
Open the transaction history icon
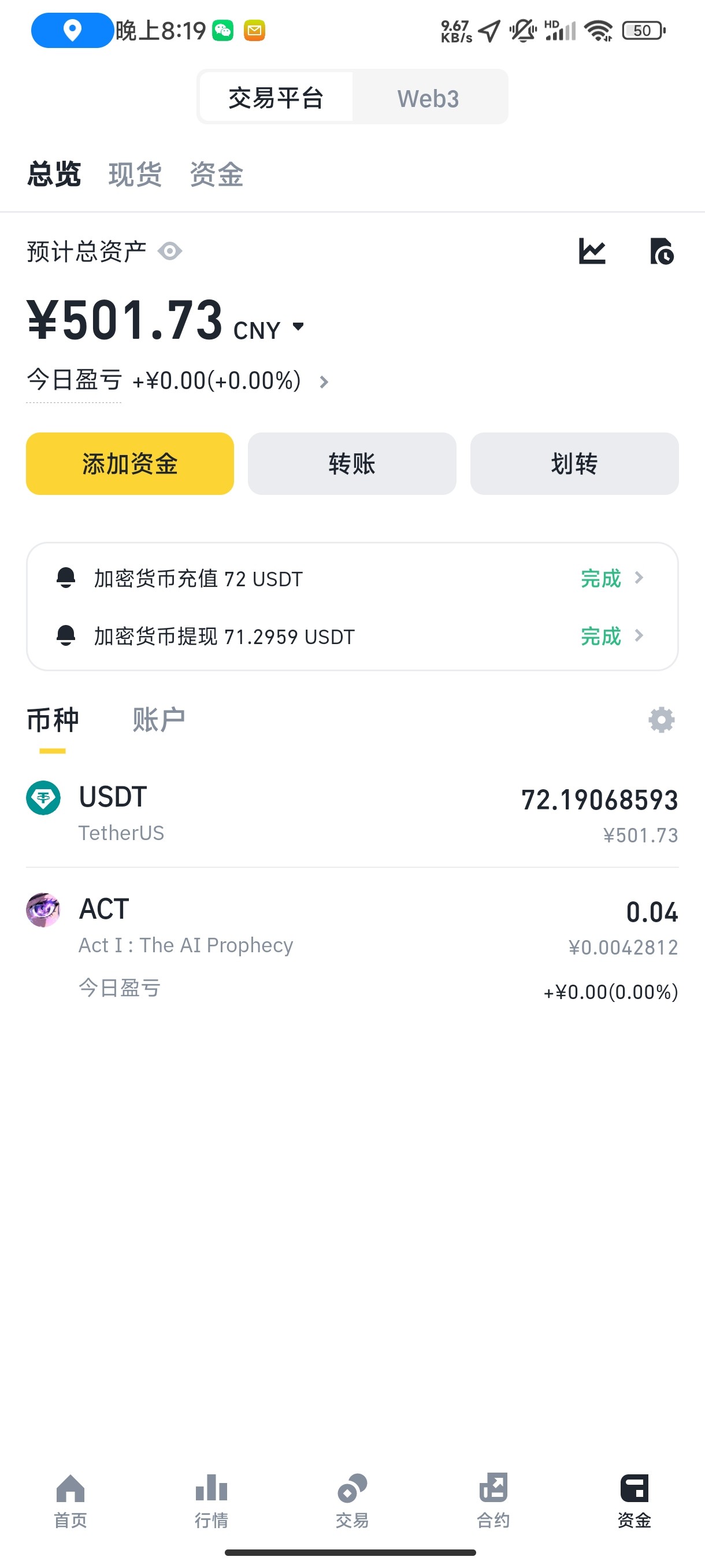click(x=661, y=251)
